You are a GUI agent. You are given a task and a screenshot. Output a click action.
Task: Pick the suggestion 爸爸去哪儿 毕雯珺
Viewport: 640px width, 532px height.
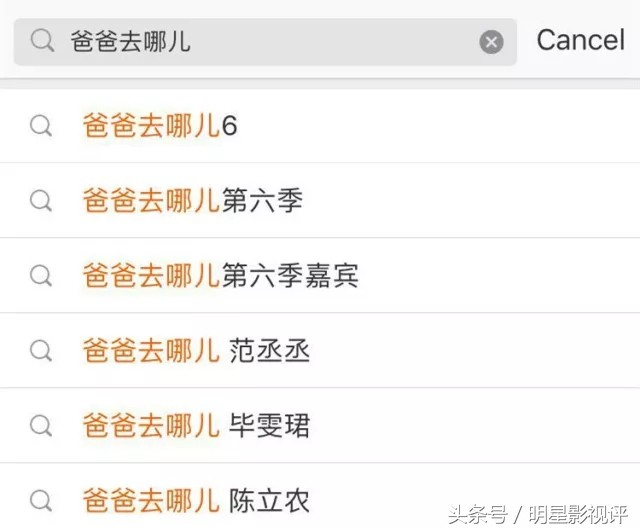coord(196,426)
